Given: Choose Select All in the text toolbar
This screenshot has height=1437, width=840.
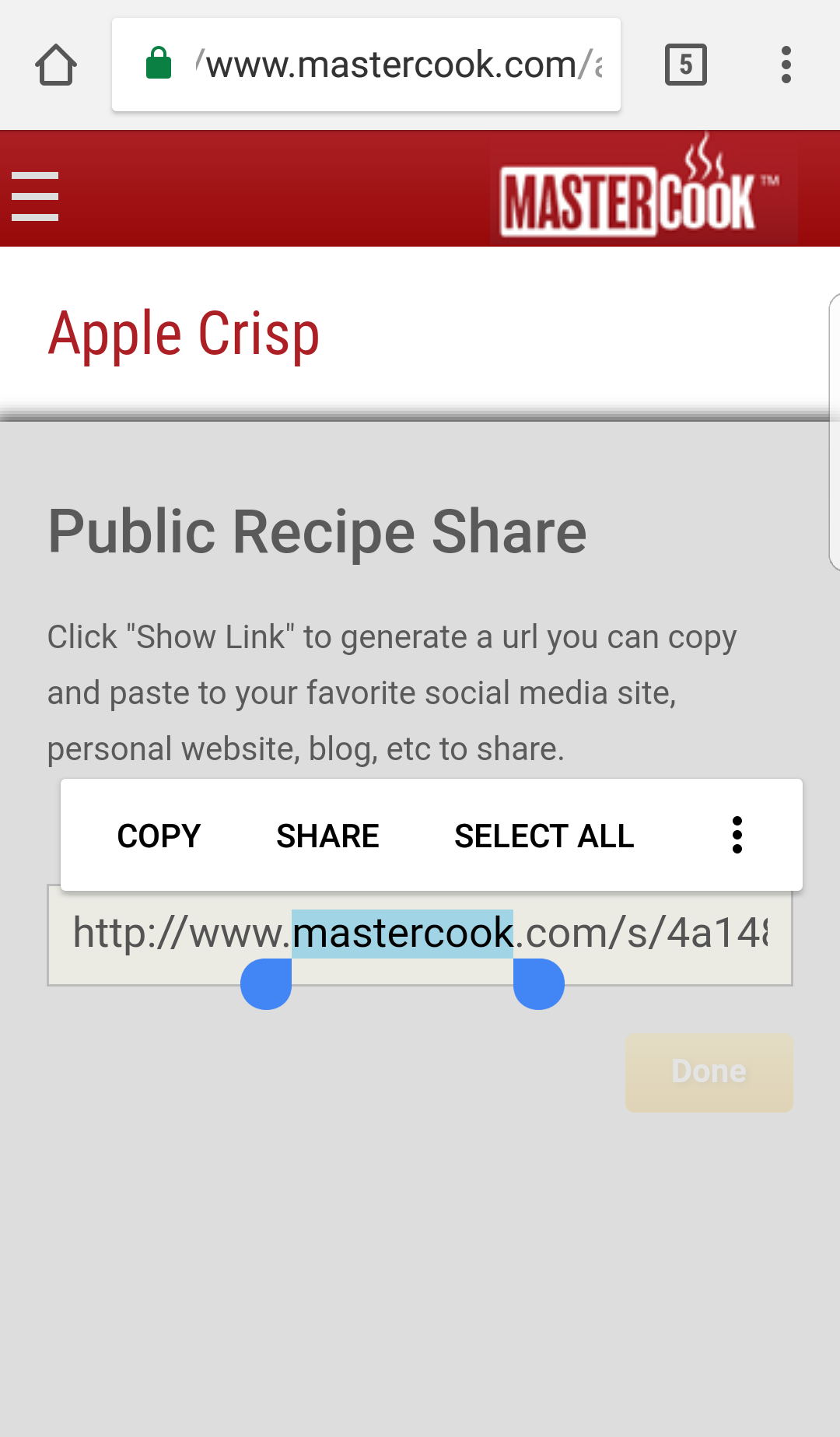Looking at the screenshot, I should point(544,836).
